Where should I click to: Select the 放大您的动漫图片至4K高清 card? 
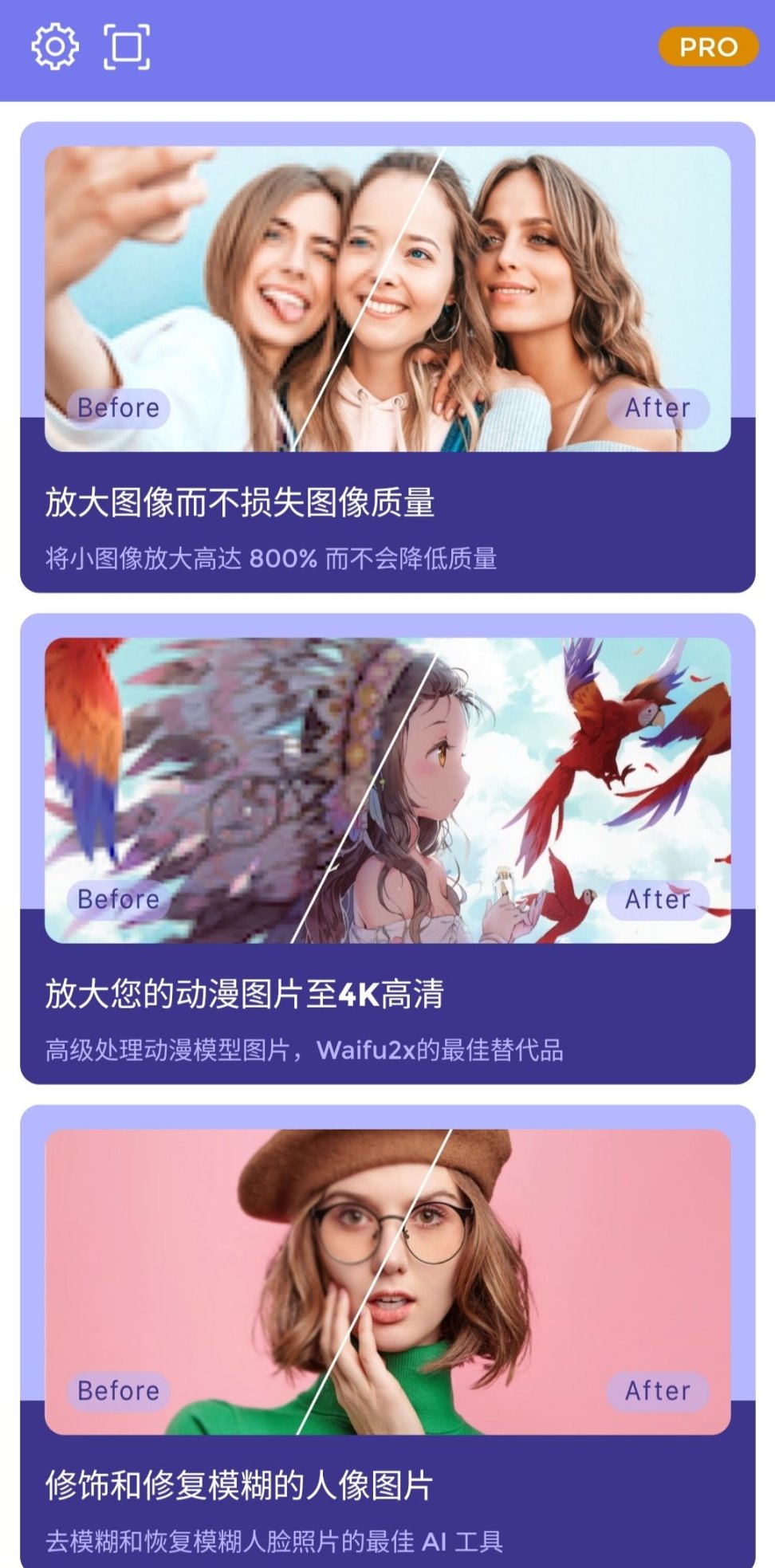[x=387, y=848]
